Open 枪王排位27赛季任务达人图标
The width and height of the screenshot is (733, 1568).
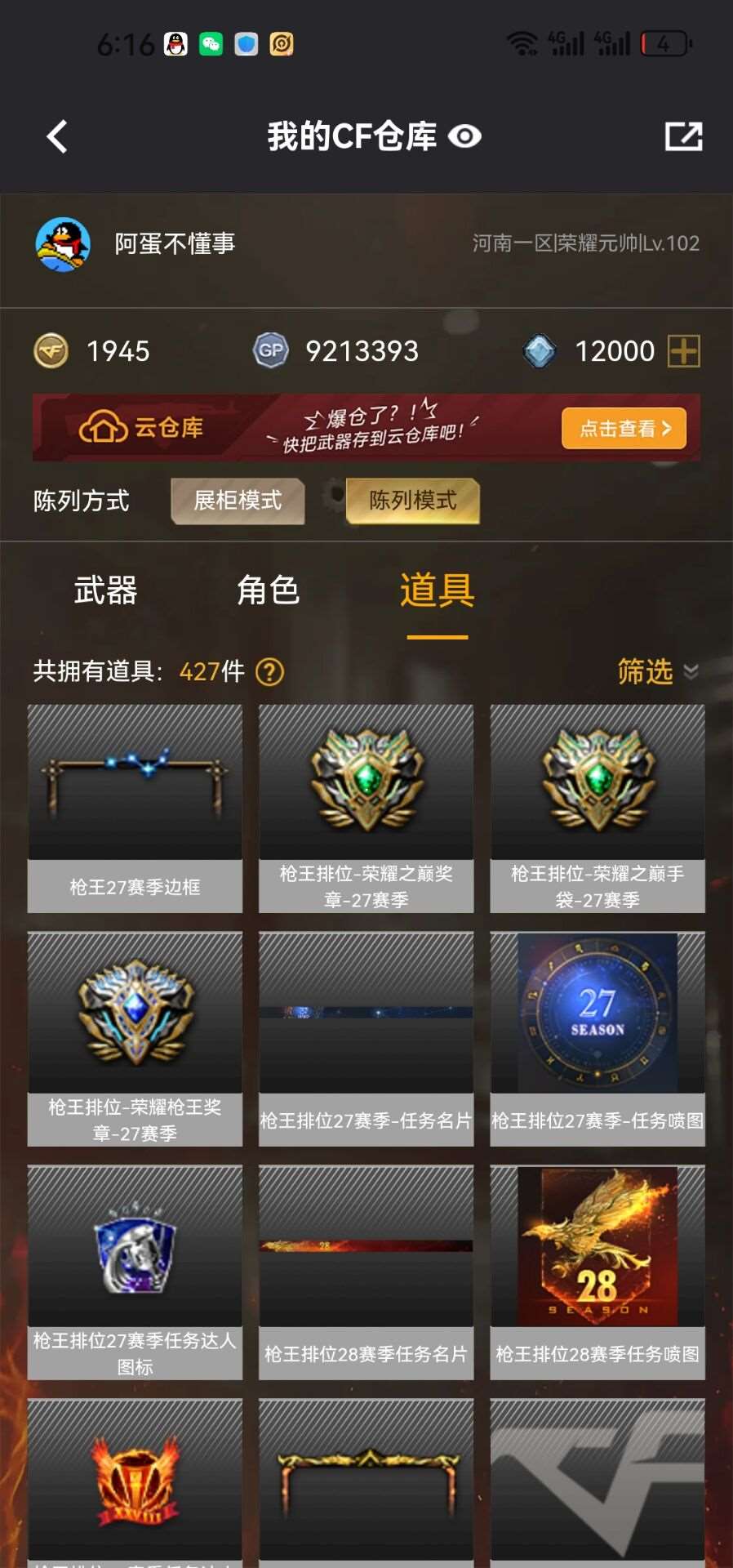(135, 1272)
